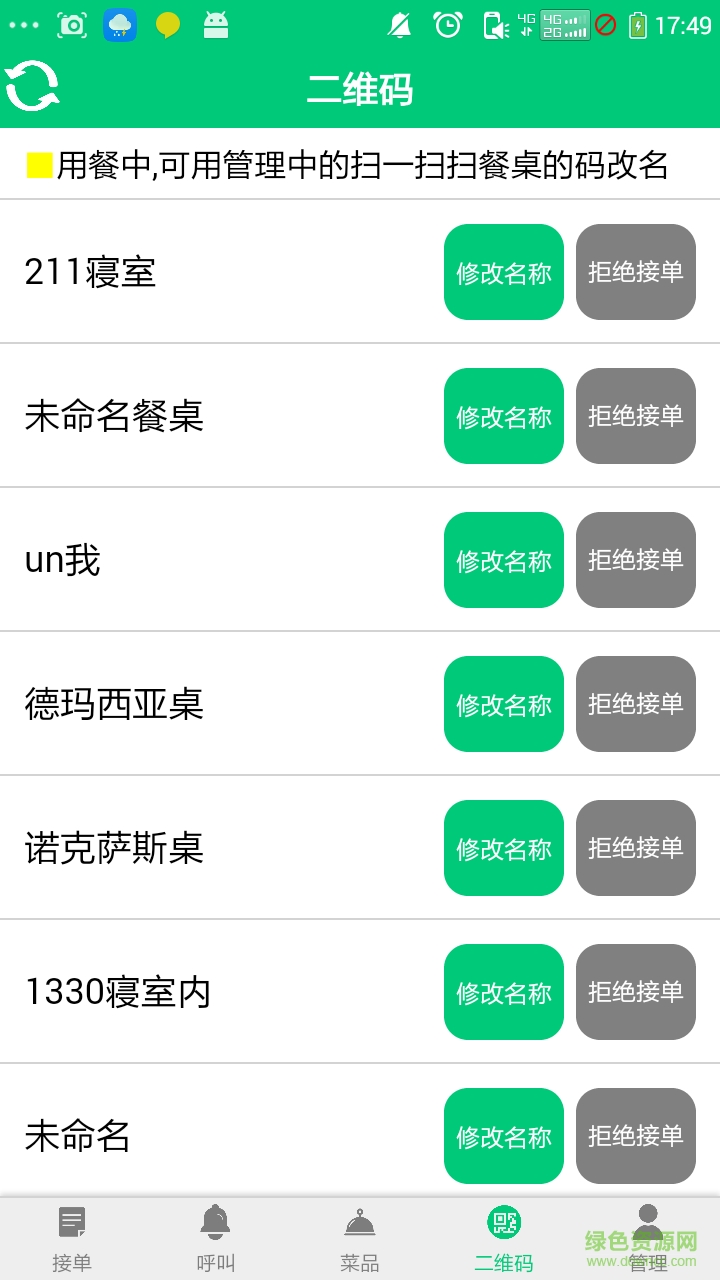Screen dimensions: 720x1280
Task: Tap 拒绝接单 for 未命名餐桌
Action: click(636, 416)
